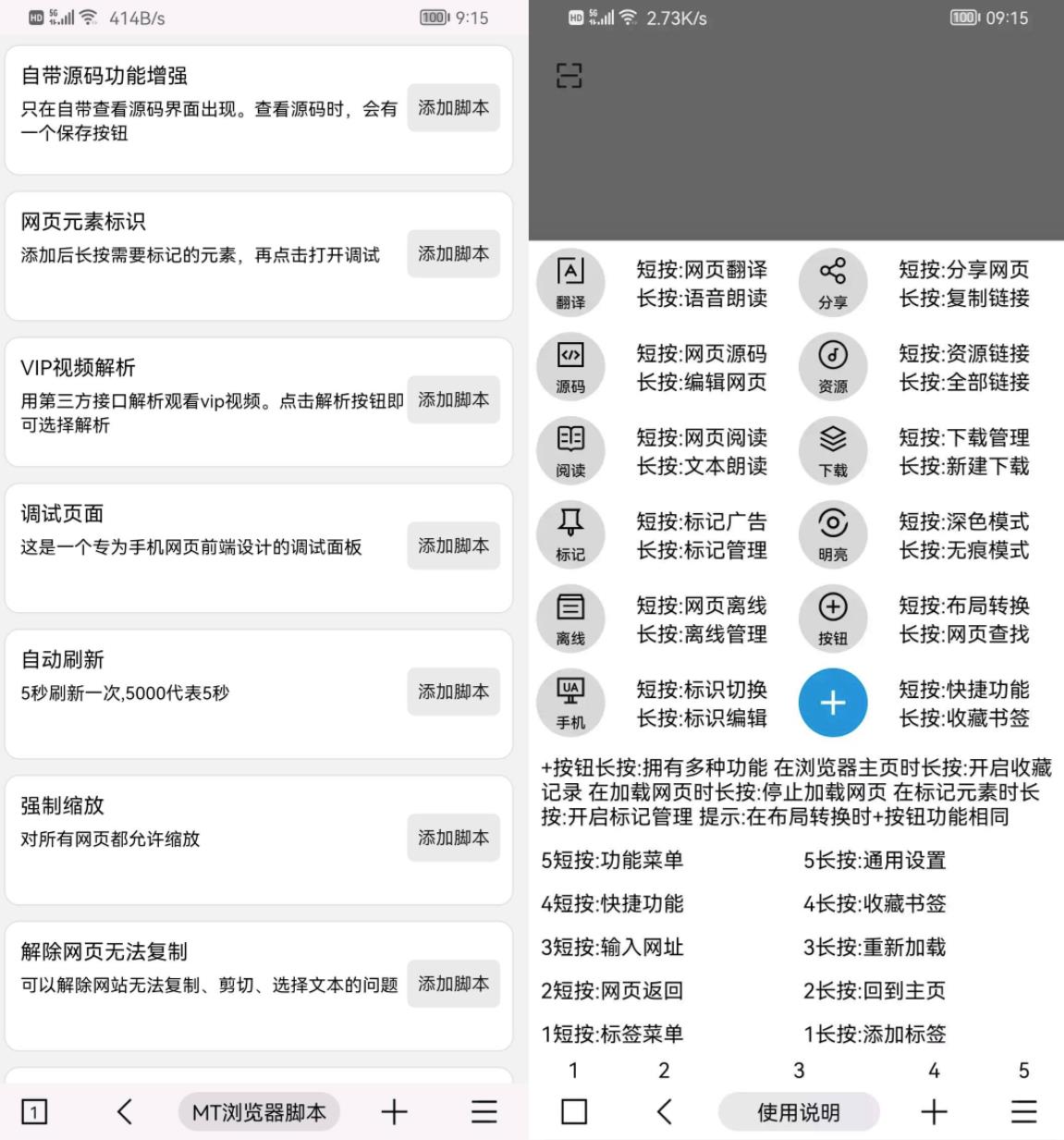Image resolution: width=1064 pixels, height=1140 pixels.
Task: Add the 调试页面 script
Action: [x=453, y=545]
